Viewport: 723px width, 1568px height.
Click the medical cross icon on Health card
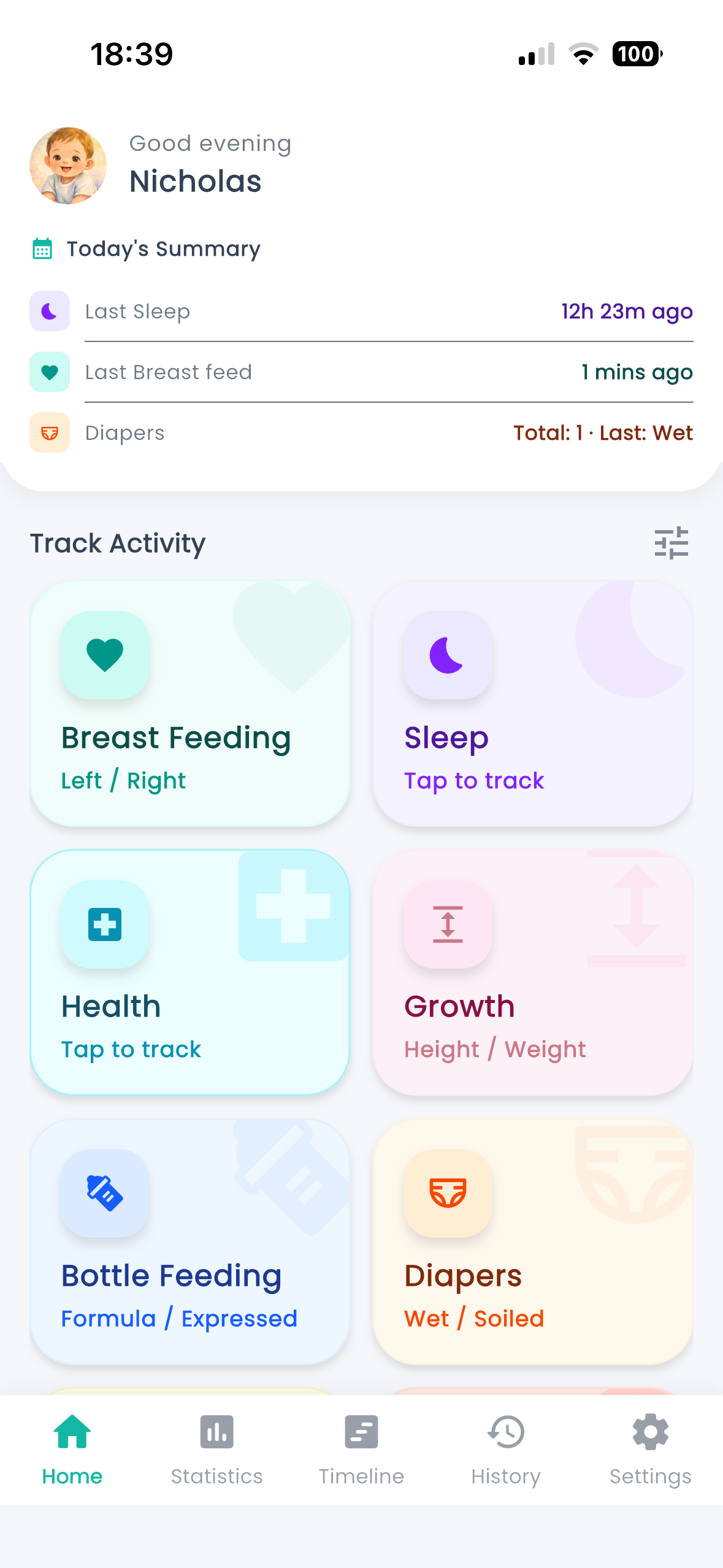click(104, 925)
